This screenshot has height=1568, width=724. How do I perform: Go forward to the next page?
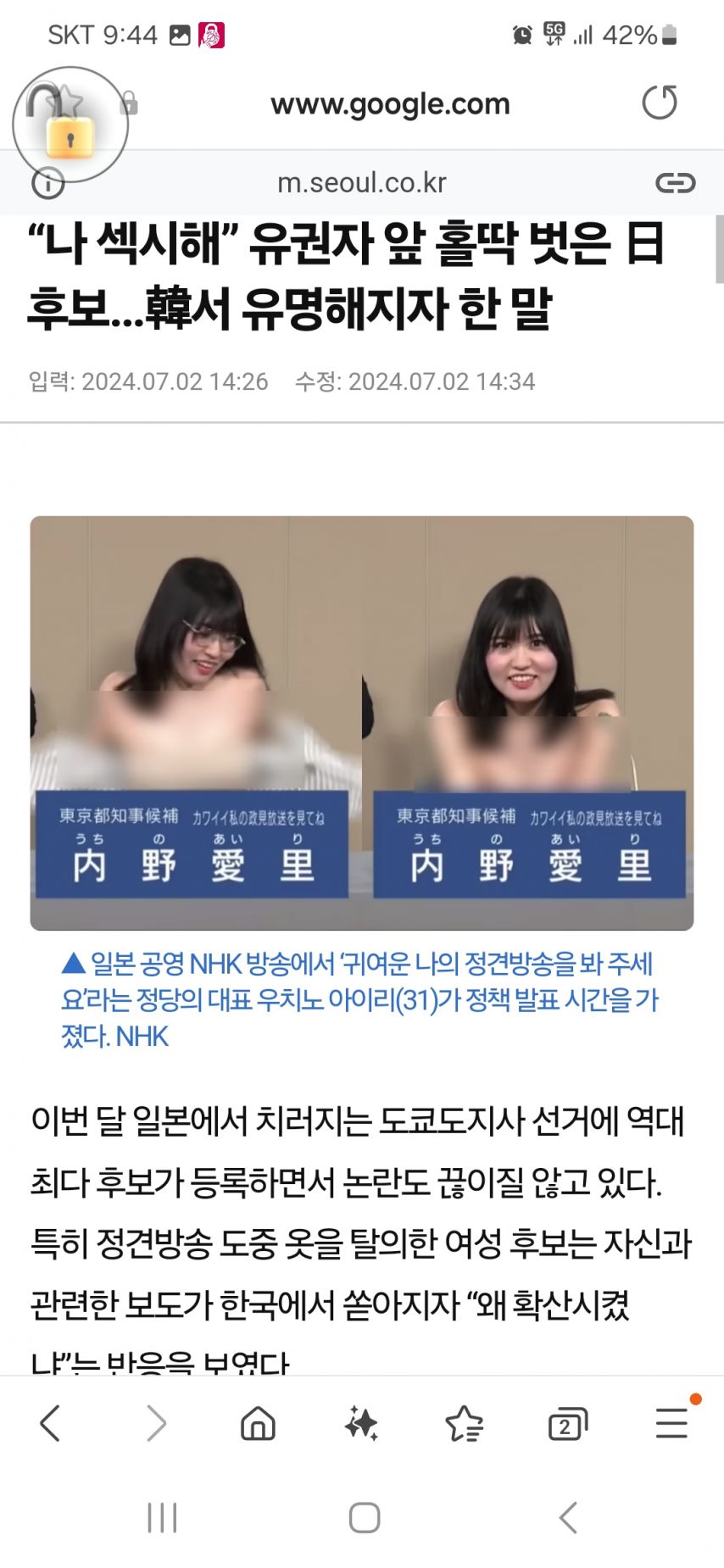tap(156, 1424)
